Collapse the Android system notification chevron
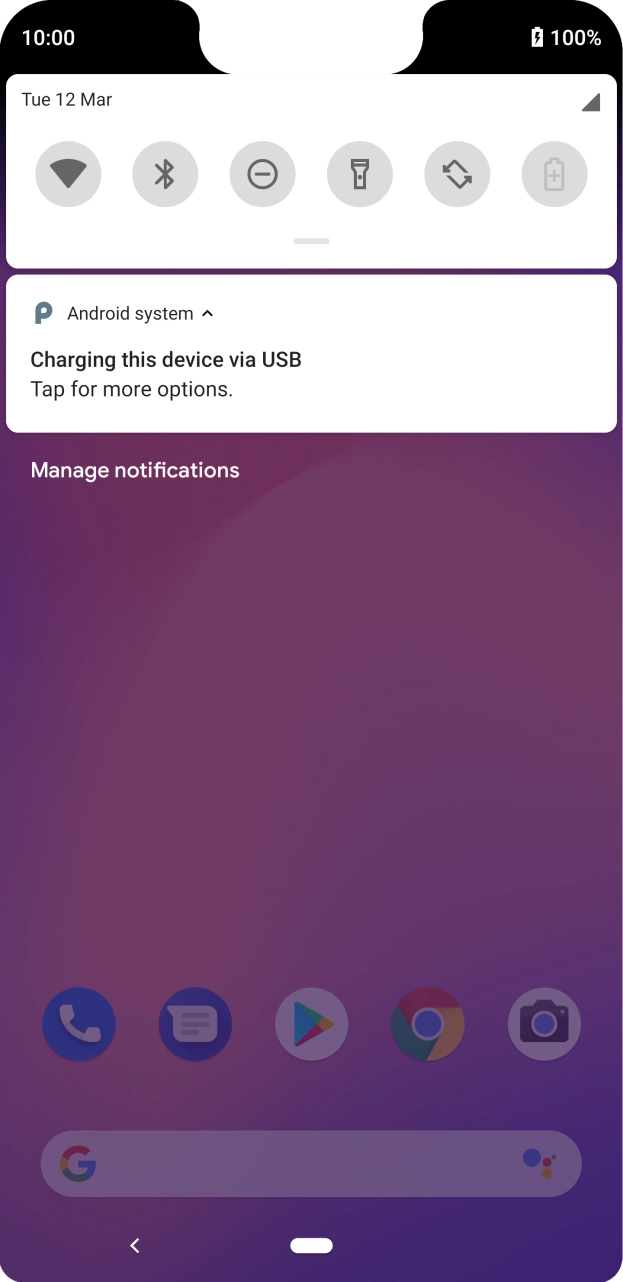623x1282 pixels. (207, 314)
